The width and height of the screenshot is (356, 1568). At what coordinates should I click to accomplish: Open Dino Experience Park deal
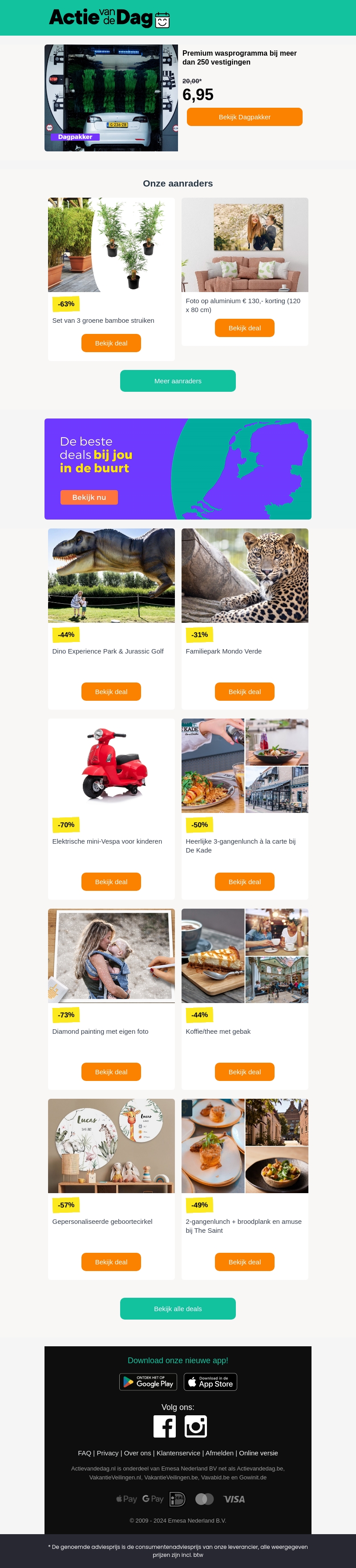111,691
